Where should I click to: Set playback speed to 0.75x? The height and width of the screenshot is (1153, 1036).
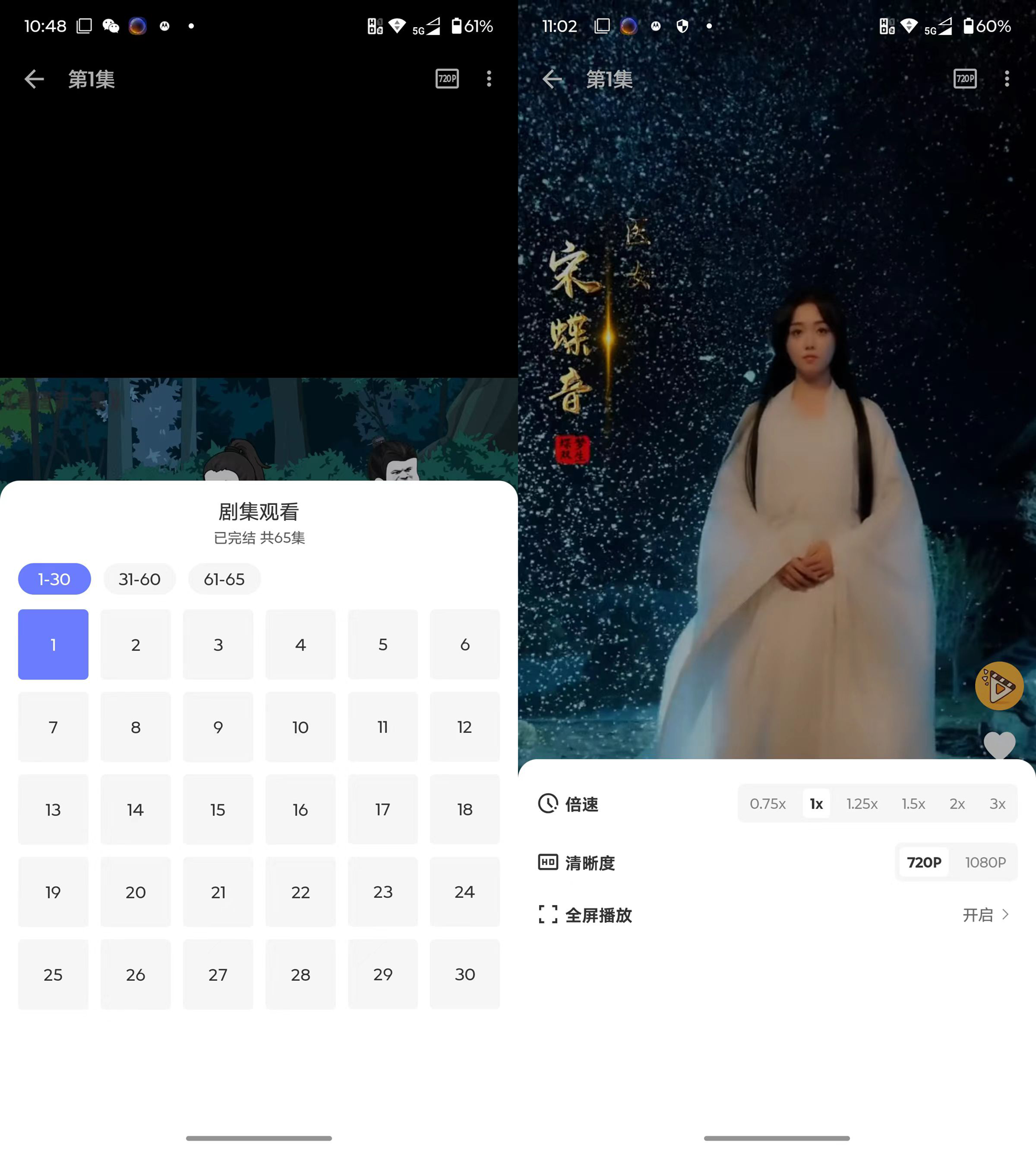point(768,804)
